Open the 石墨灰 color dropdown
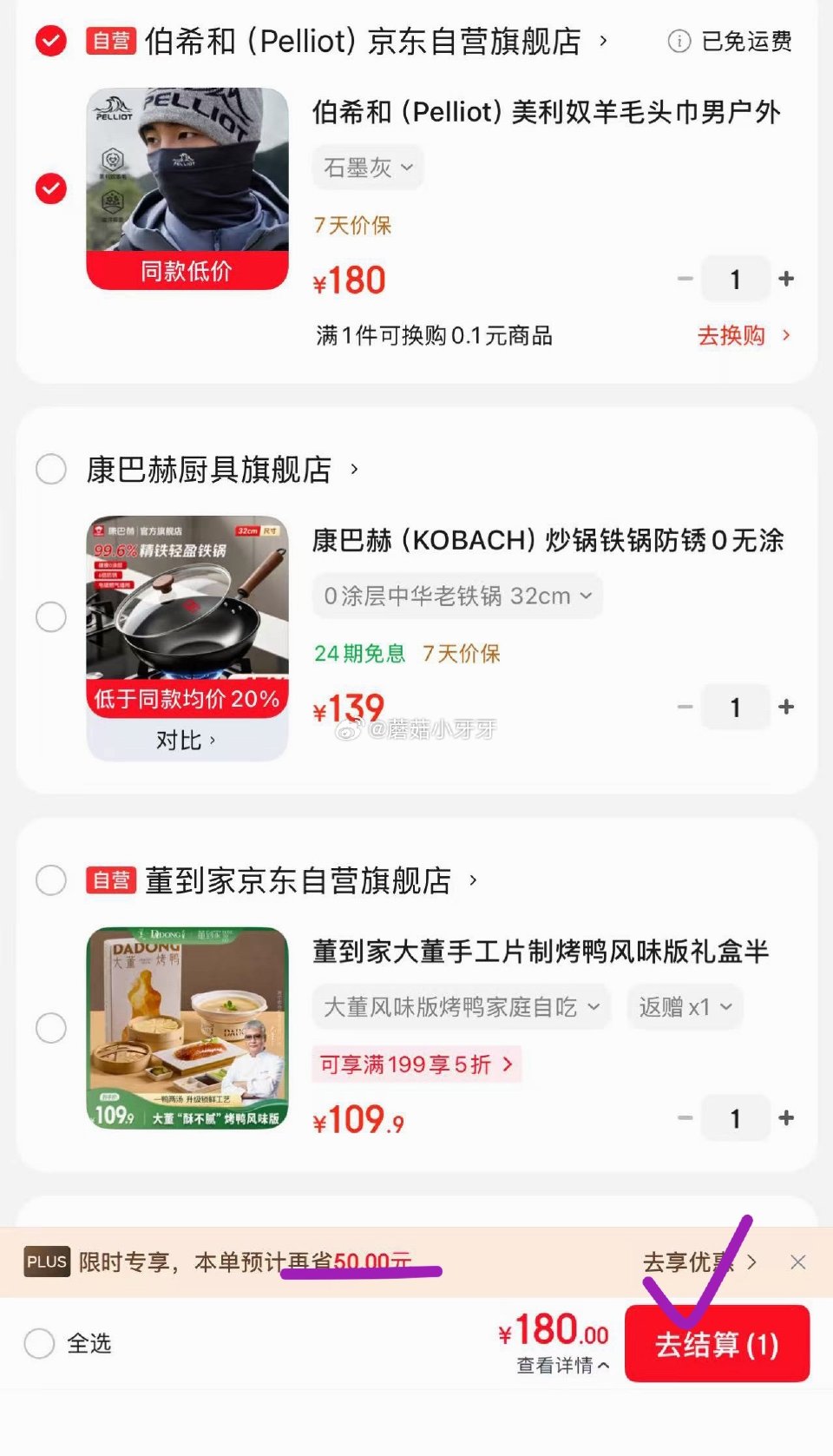The width and height of the screenshot is (833, 1456). [367, 167]
